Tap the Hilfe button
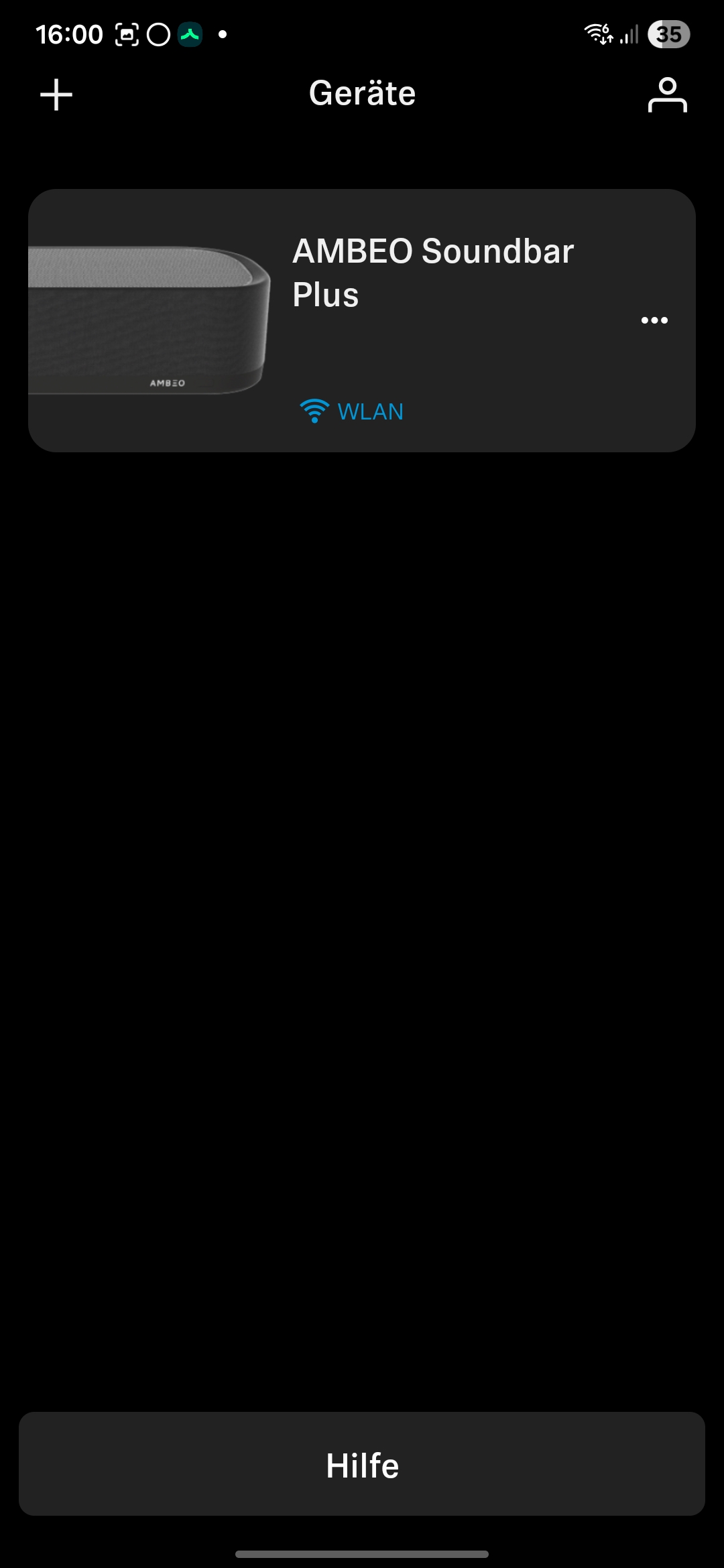Image resolution: width=724 pixels, height=1568 pixels. coord(362,1465)
